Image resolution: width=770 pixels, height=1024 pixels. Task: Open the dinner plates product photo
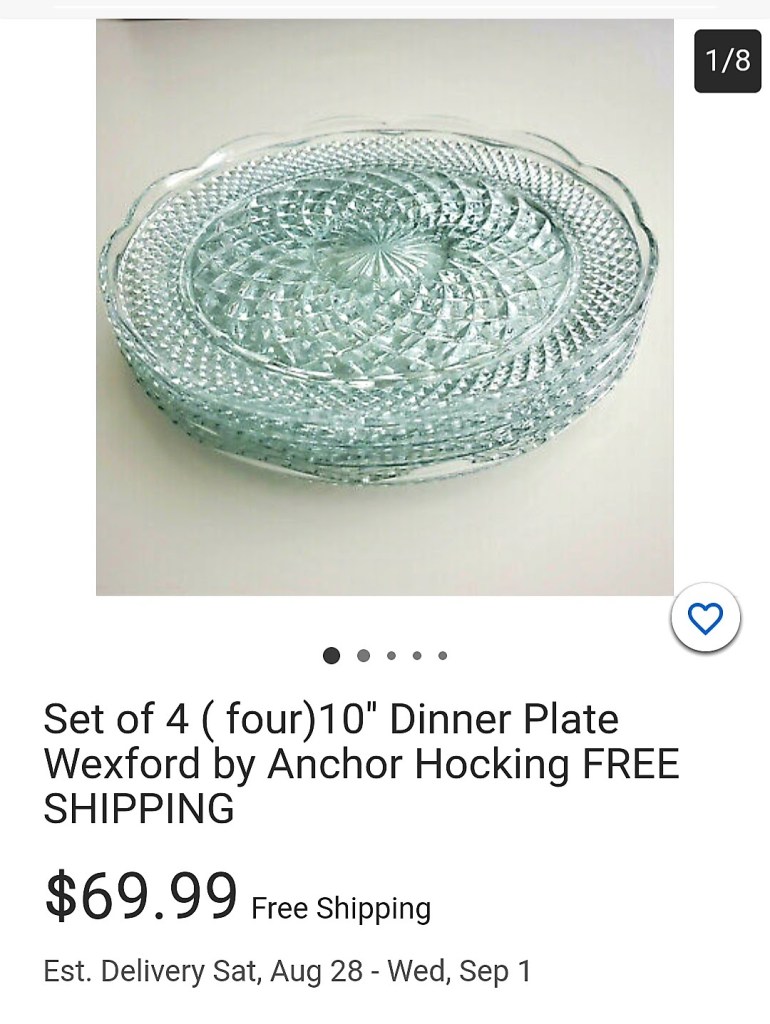click(x=384, y=307)
